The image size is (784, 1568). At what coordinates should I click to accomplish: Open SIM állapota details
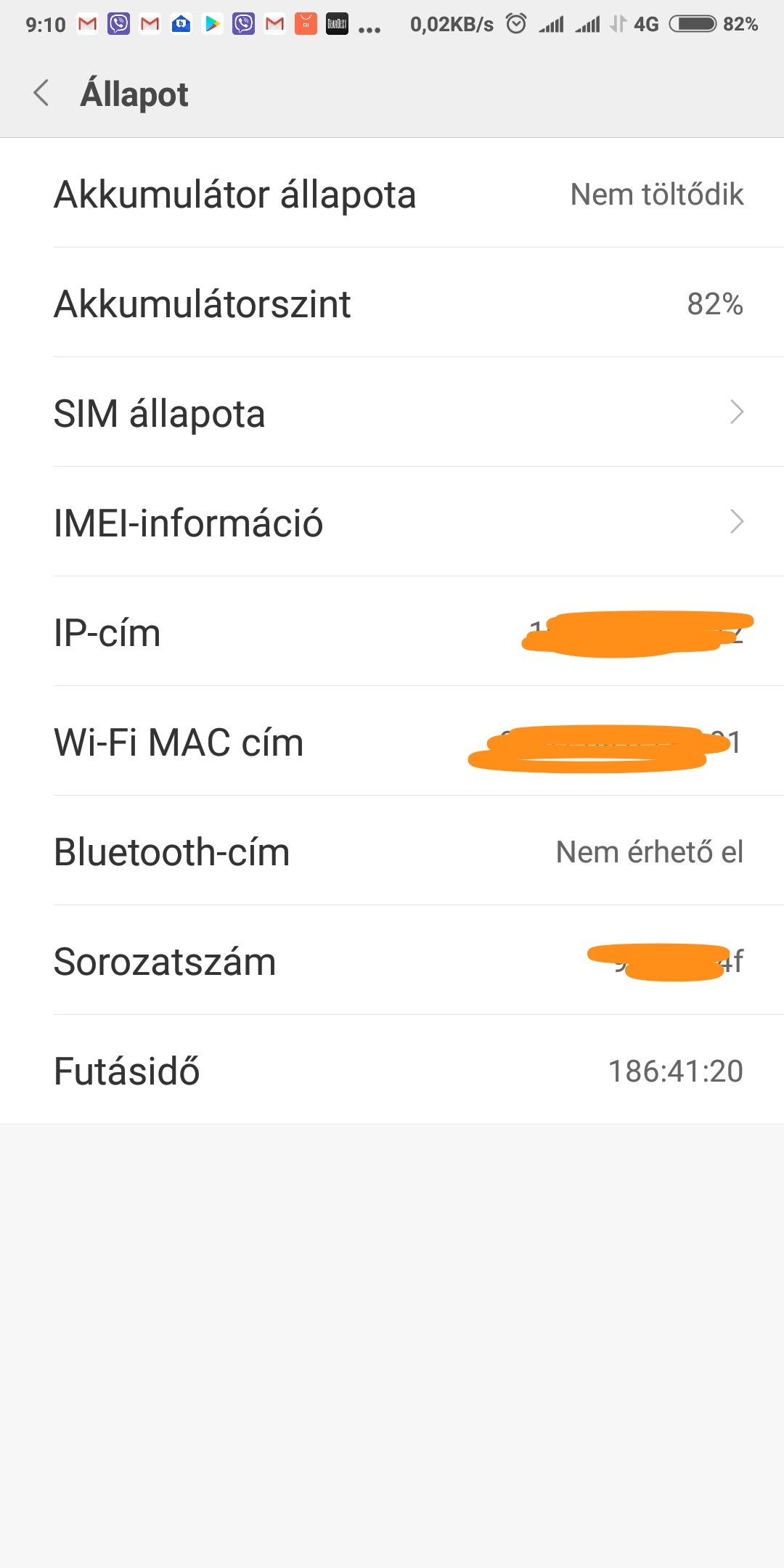click(392, 412)
